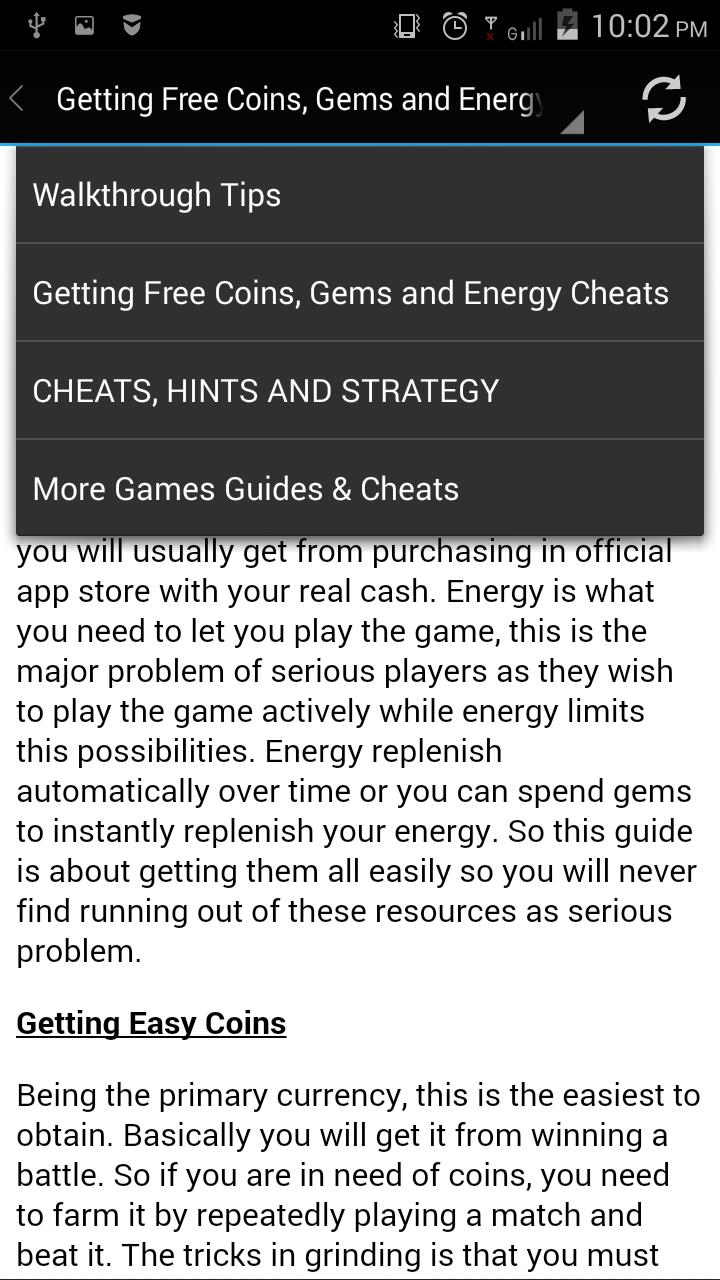The height and width of the screenshot is (1280, 720).
Task: Open More Games Guides & Cheats
Action: click(x=360, y=489)
